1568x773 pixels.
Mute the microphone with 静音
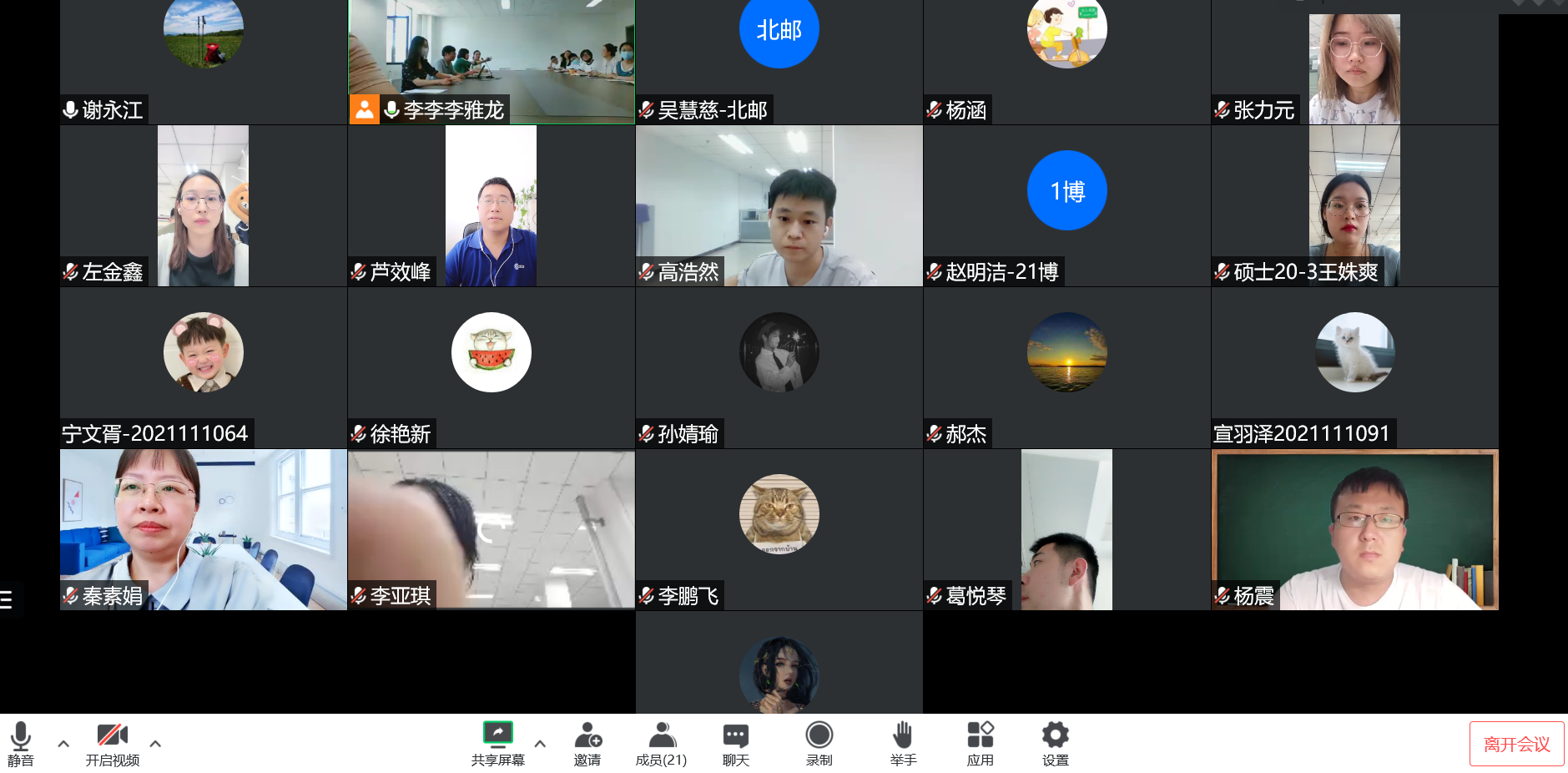click(21, 743)
